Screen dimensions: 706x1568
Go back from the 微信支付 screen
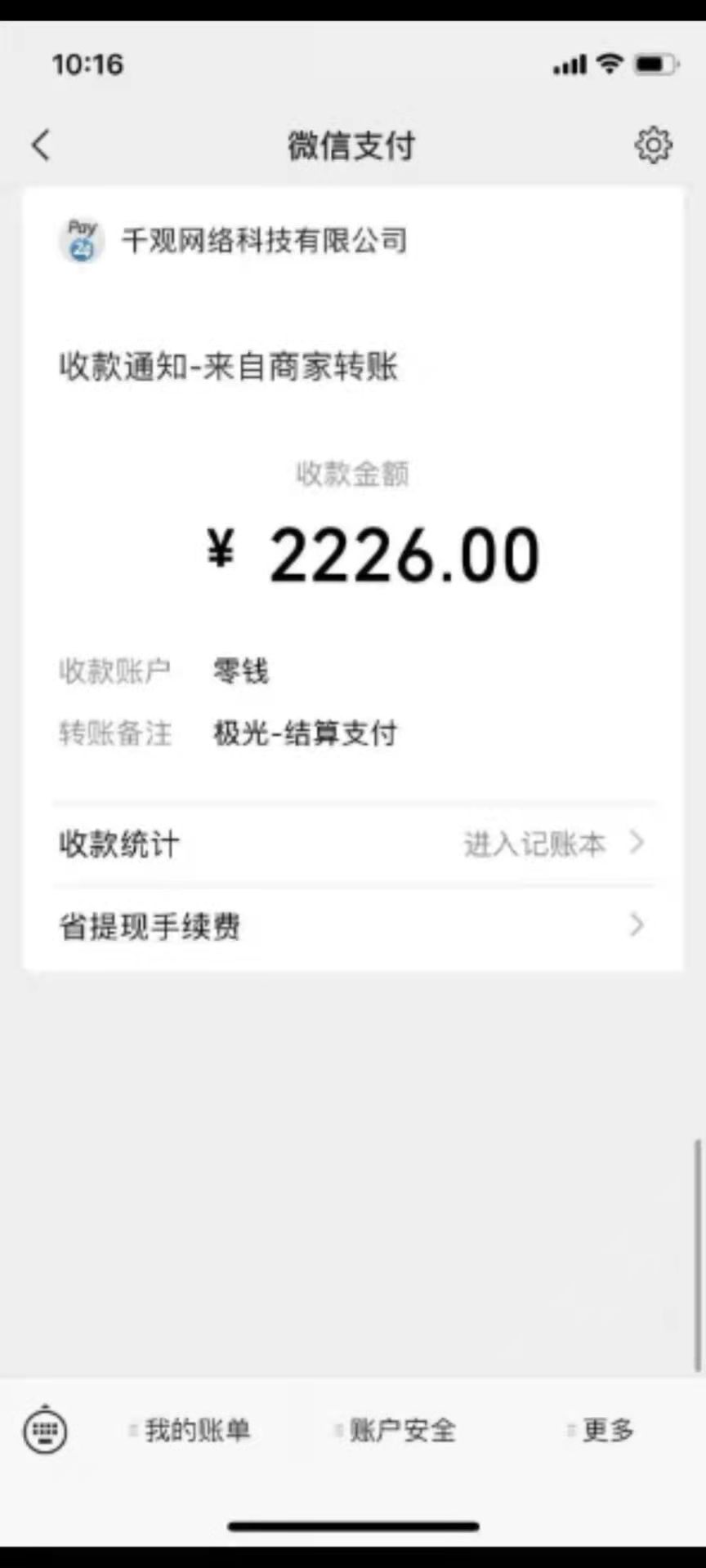pos(41,145)
